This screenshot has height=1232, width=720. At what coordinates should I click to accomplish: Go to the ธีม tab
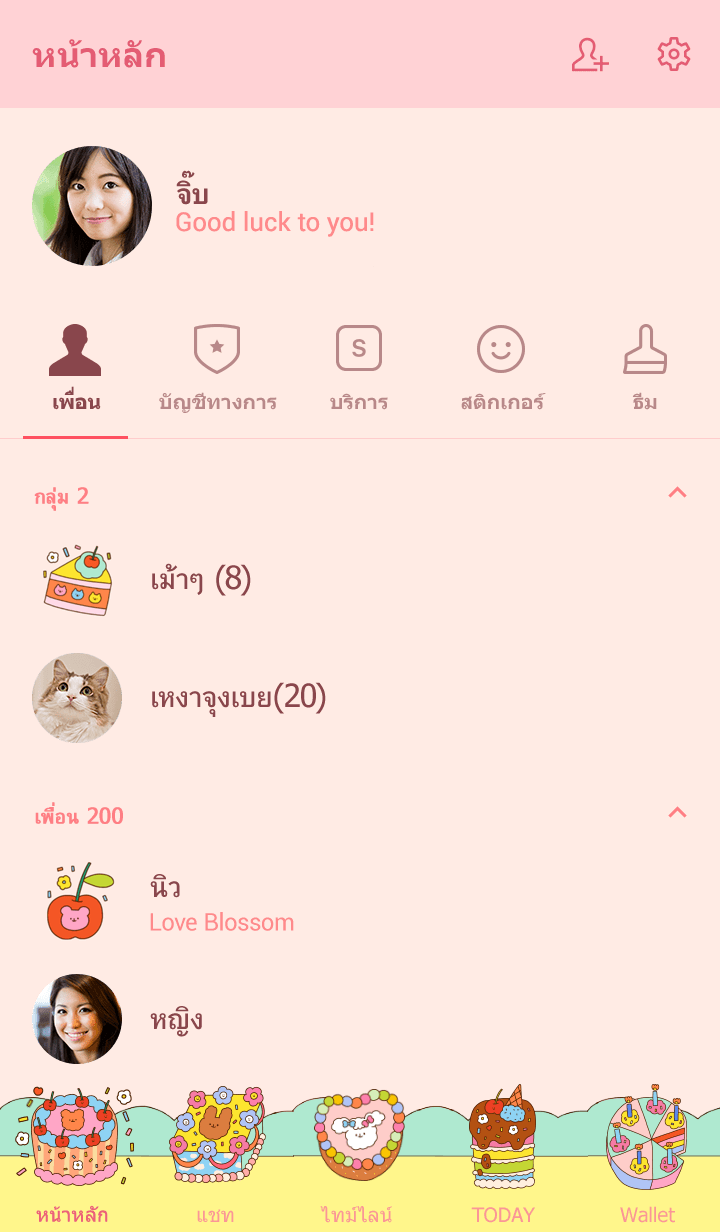click(x=645, y=369)
